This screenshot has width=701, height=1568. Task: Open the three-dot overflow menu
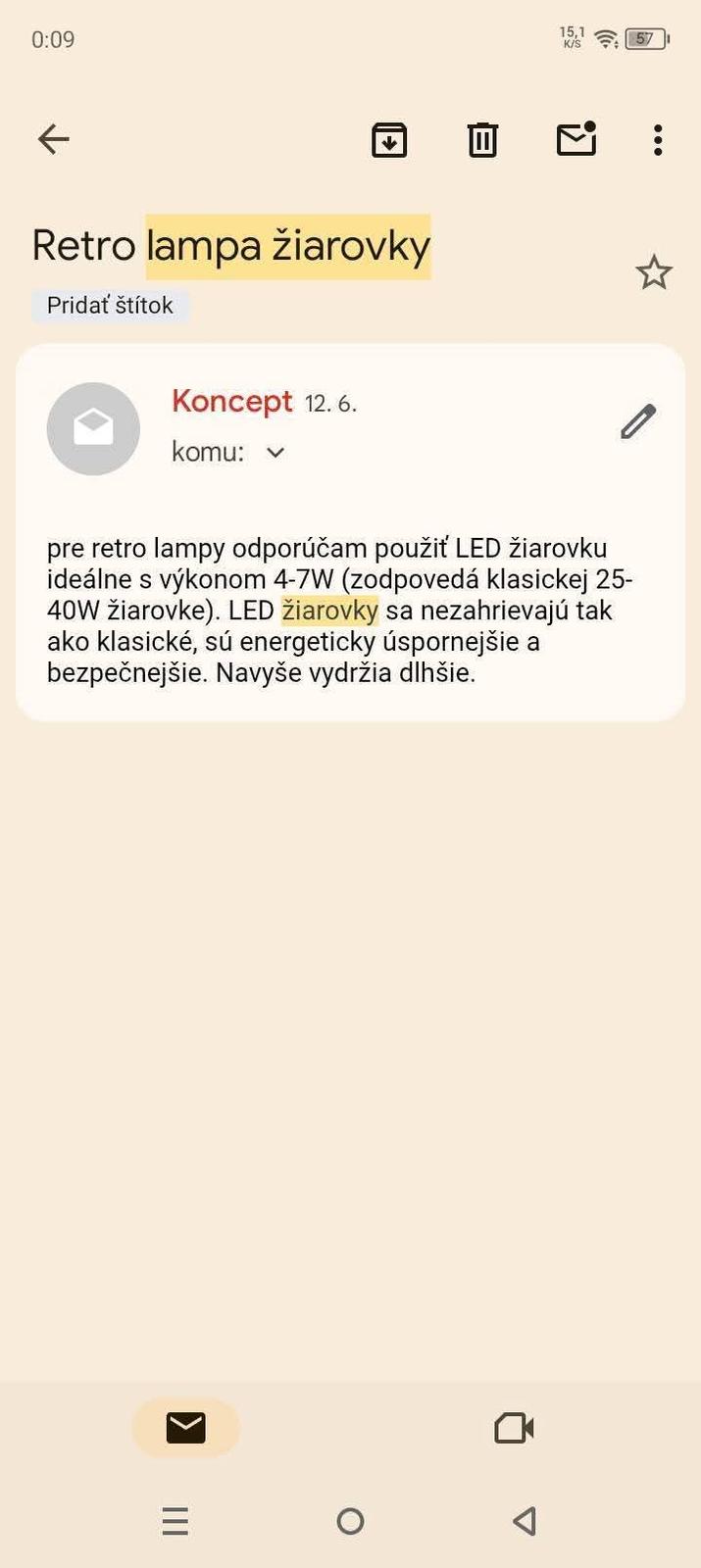pos(658,140)
